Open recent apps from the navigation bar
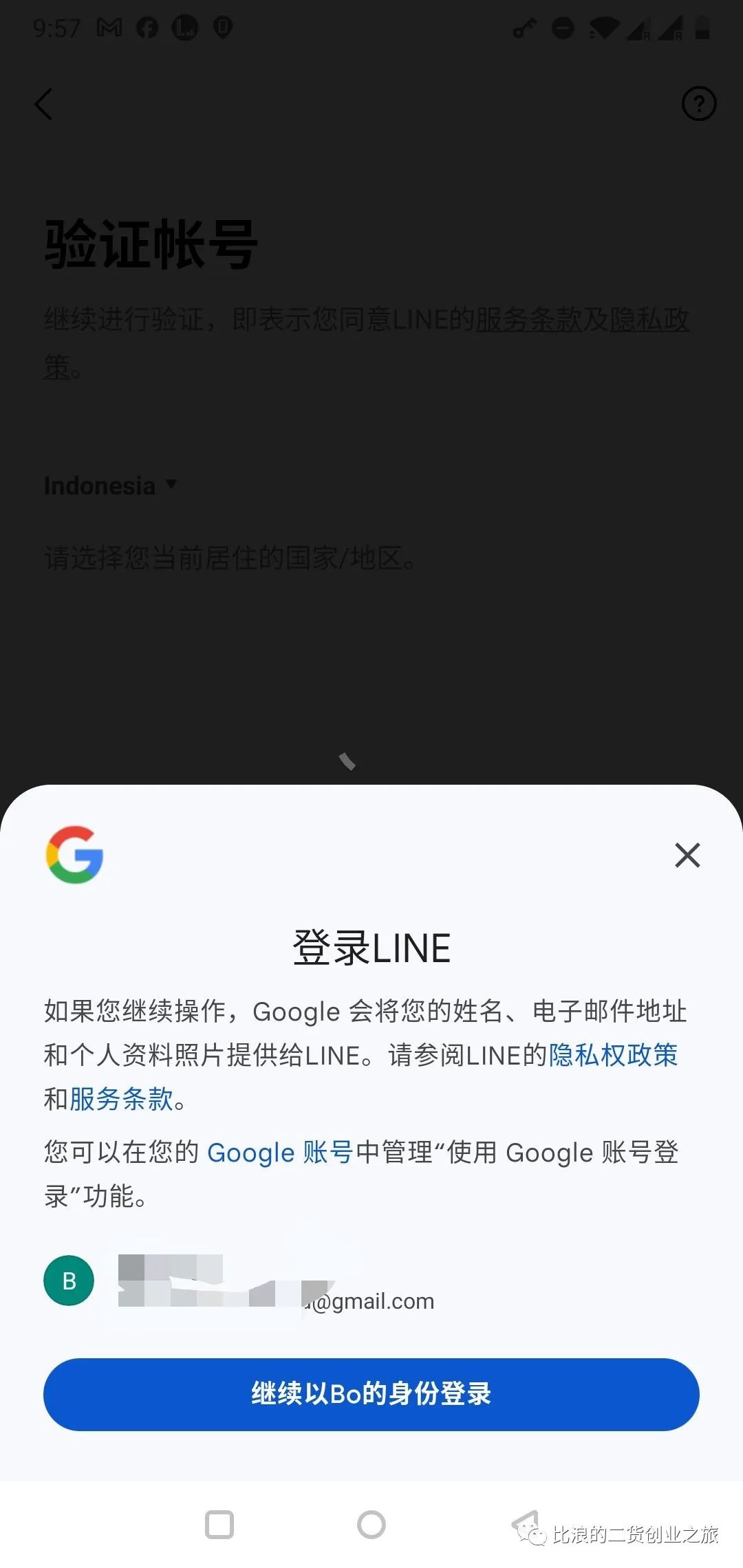Screen dimensions: 743x1568 (219, 1525)
